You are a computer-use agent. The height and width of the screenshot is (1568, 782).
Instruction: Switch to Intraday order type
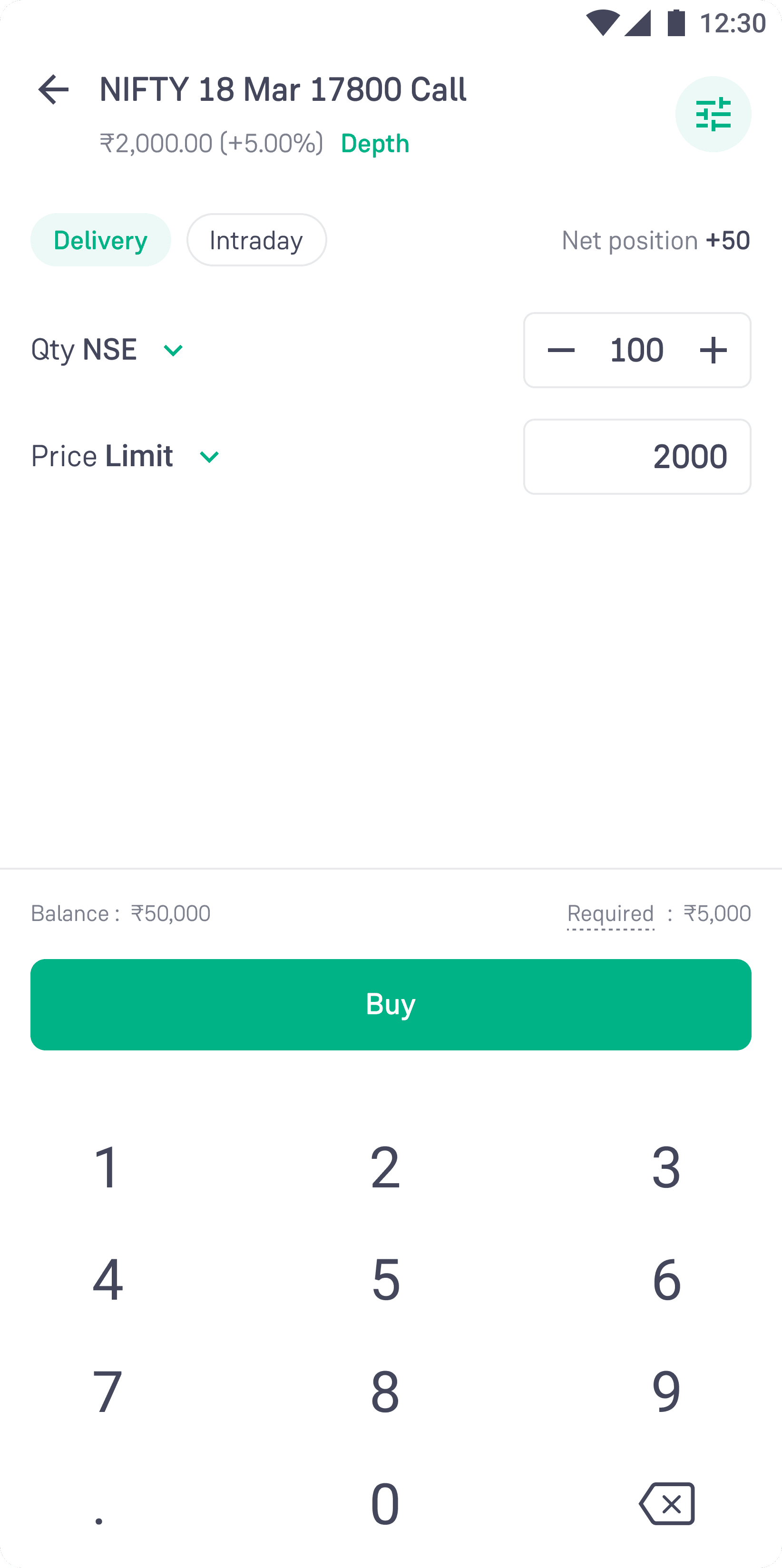click(x=256, y=240)
